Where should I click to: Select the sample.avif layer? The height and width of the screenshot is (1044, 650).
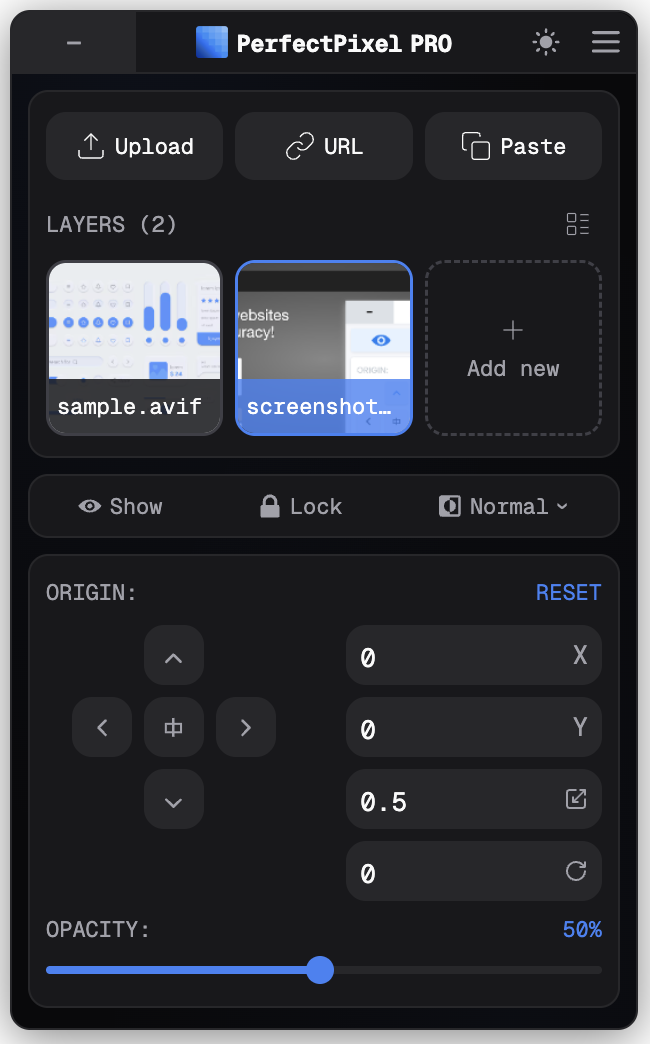[x=134, y=347]
